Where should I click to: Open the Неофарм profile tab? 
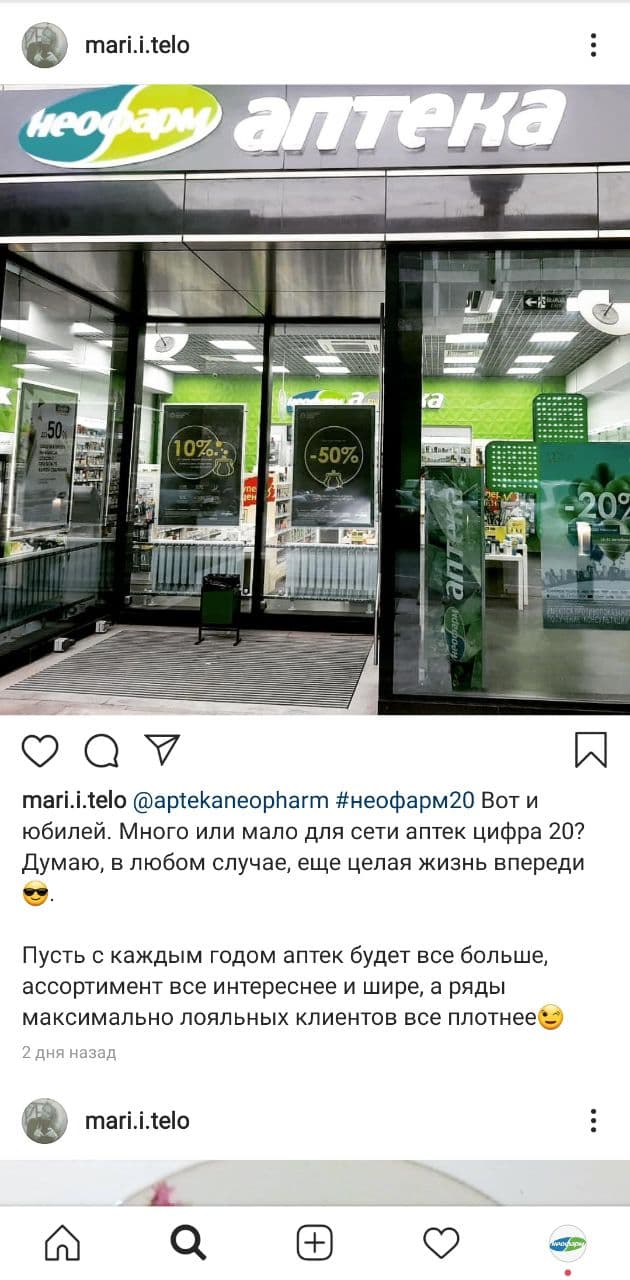coord(567,1243)
